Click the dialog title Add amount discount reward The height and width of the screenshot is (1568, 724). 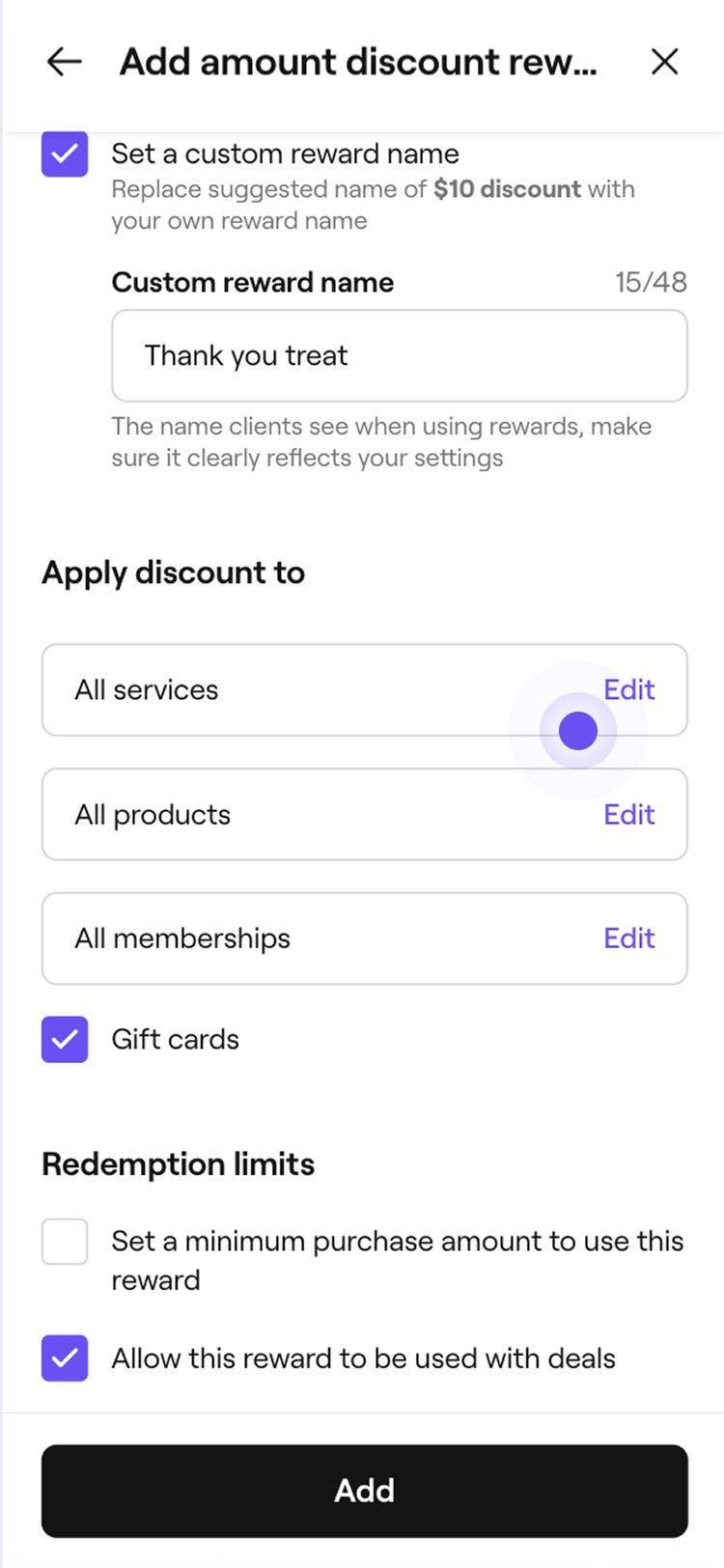tap(358, 61)
